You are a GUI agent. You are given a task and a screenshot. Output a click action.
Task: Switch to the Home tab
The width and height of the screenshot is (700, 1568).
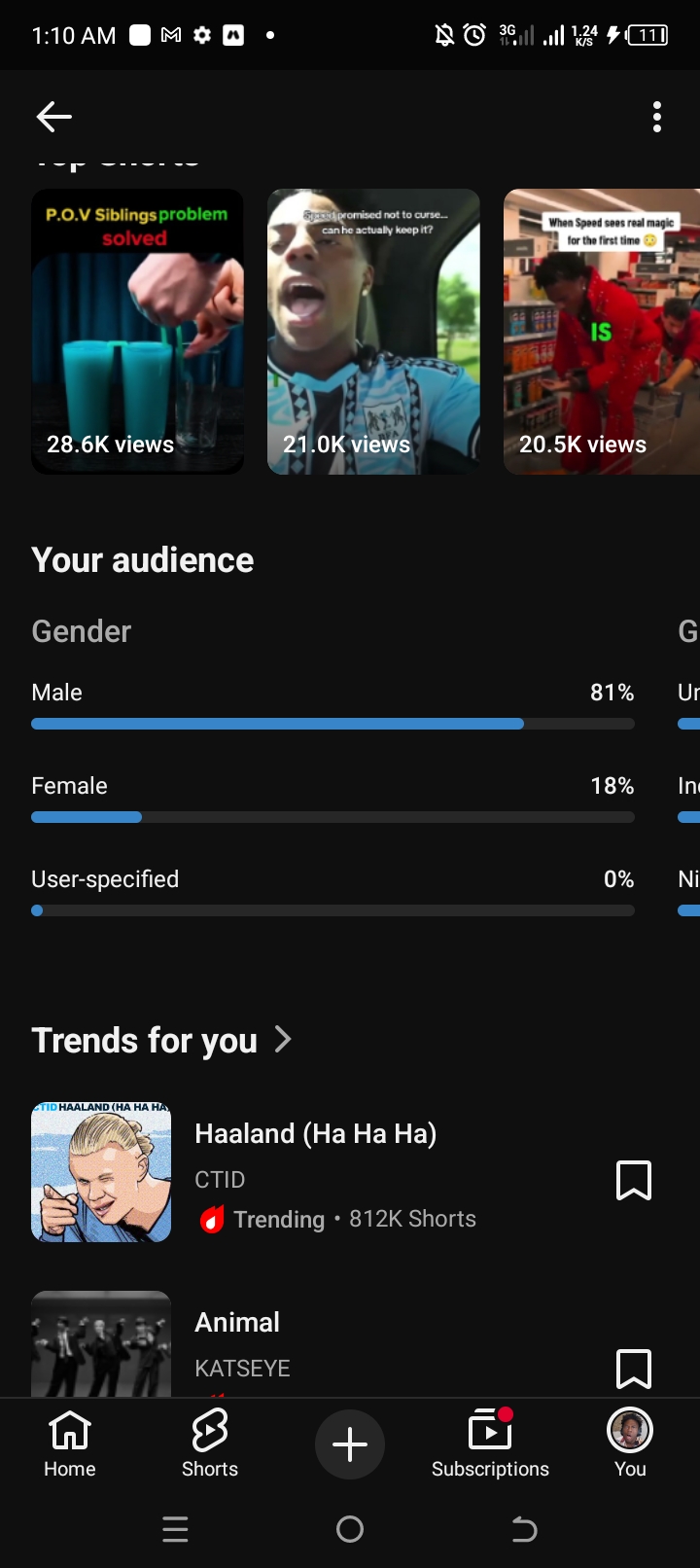point(70,1444)
